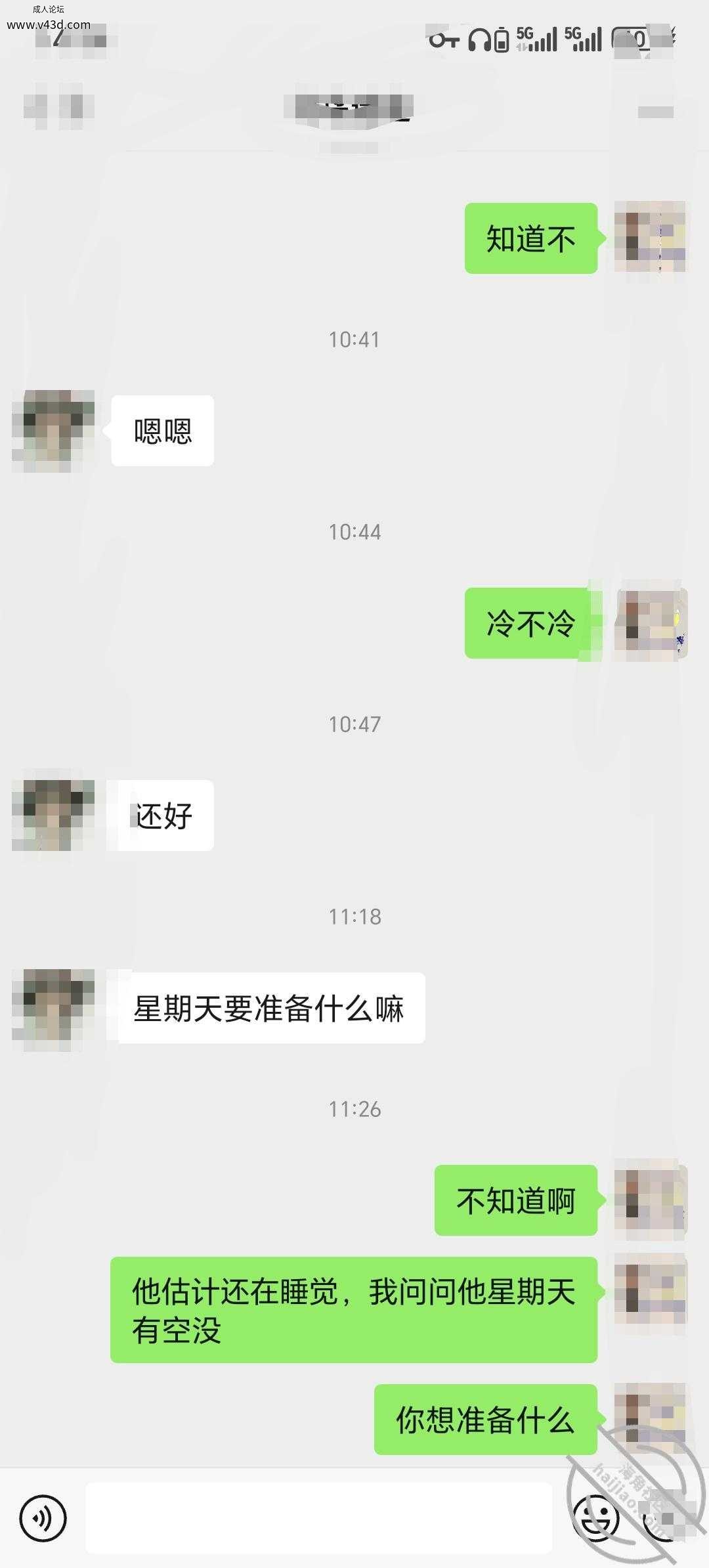Viewport: 709px width, 1568px height.
Task: Open contact avatar beside 嗯嗯 message
Action: coord(53,431)
